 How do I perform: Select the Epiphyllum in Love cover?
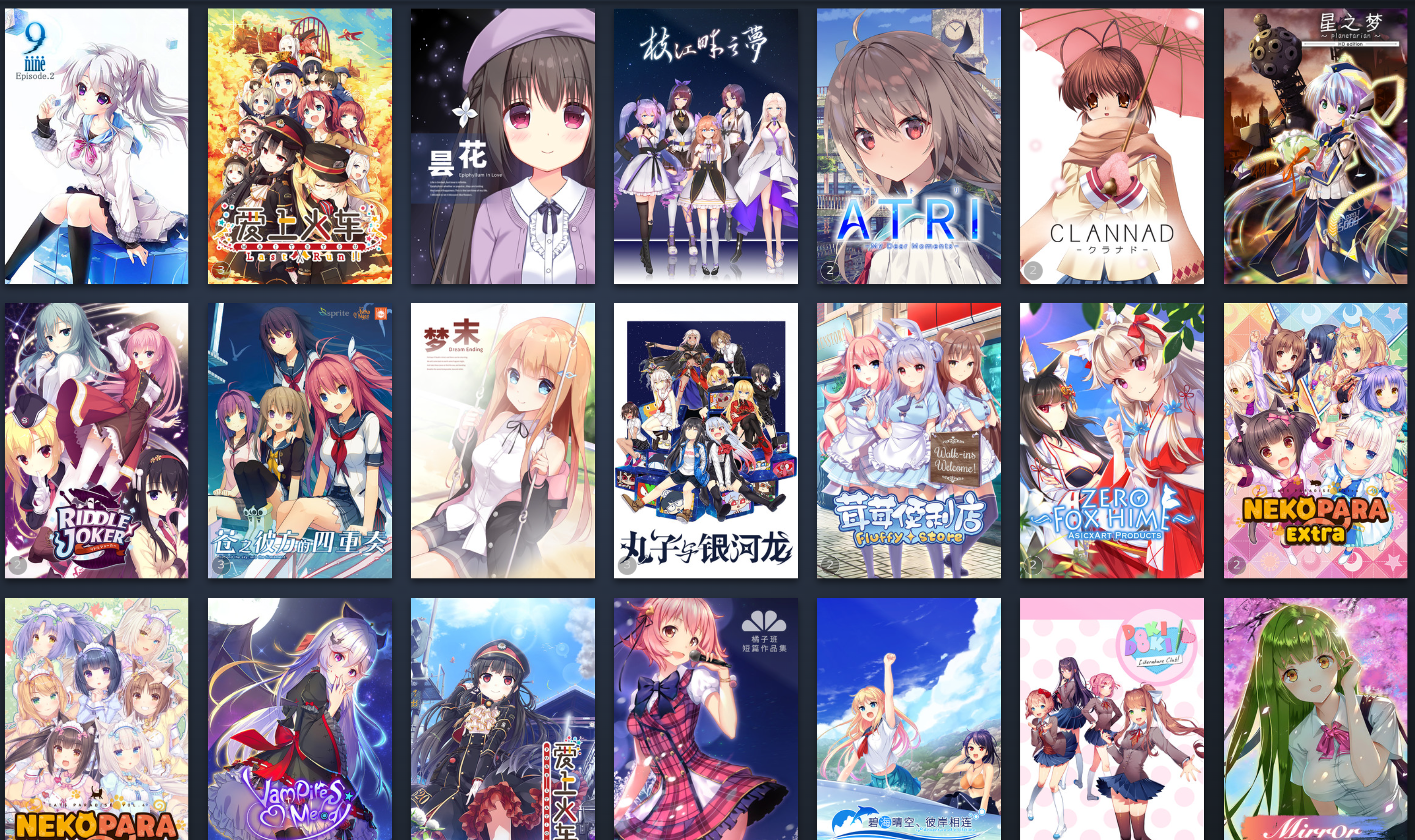pyautogui.click(x=503, y=145)
